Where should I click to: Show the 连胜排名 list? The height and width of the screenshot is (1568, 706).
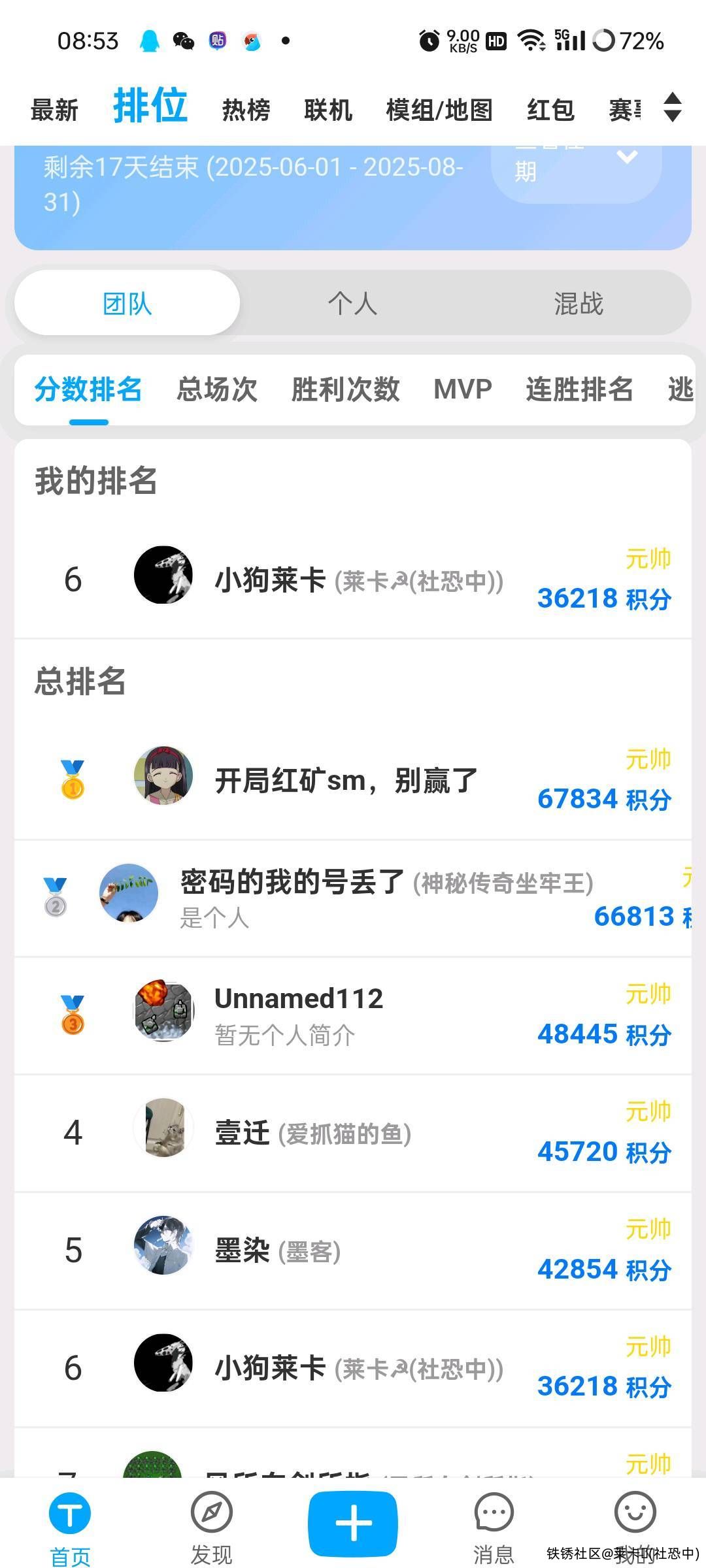[579, 389]
